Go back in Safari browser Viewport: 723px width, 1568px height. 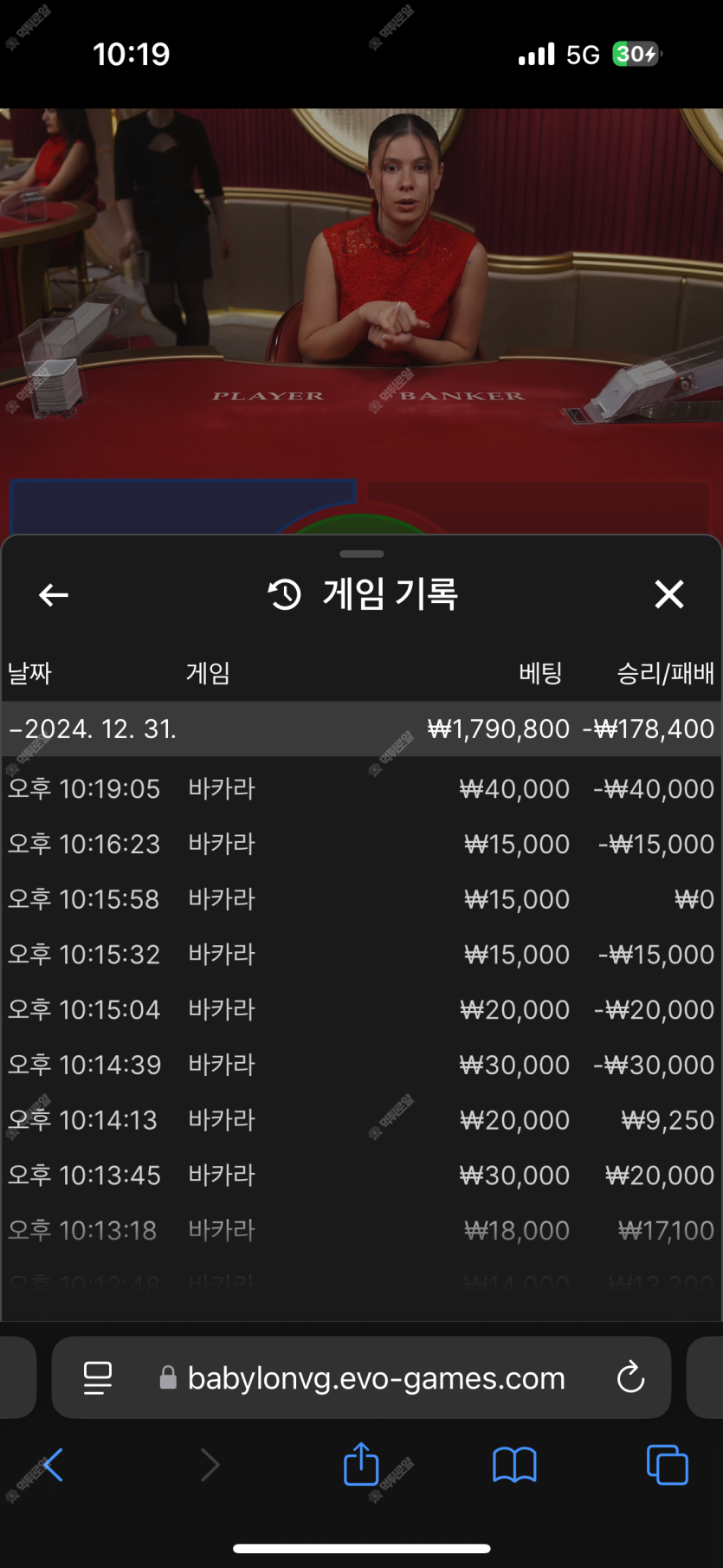tap(54, 1465)
